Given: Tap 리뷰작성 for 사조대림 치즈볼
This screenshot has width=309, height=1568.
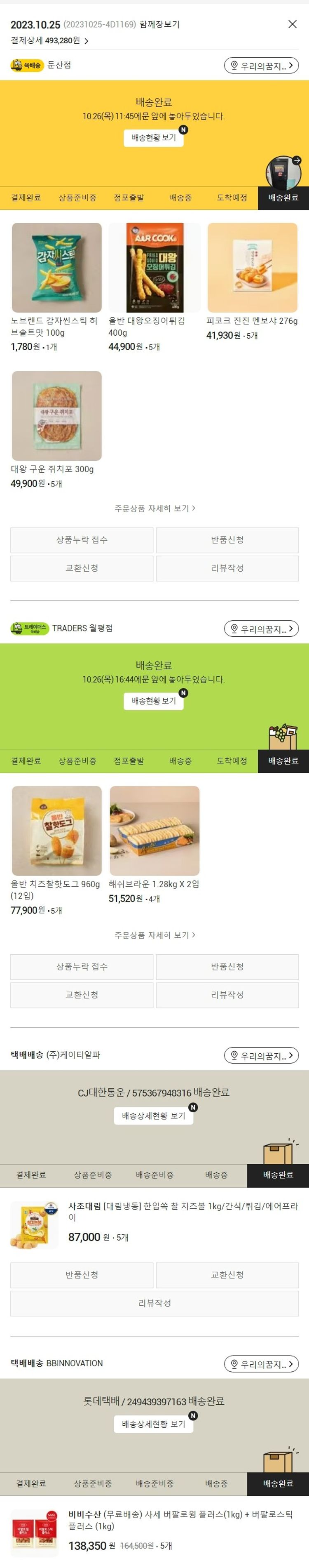Looking at the screenshot, I should coord(154,1303).
